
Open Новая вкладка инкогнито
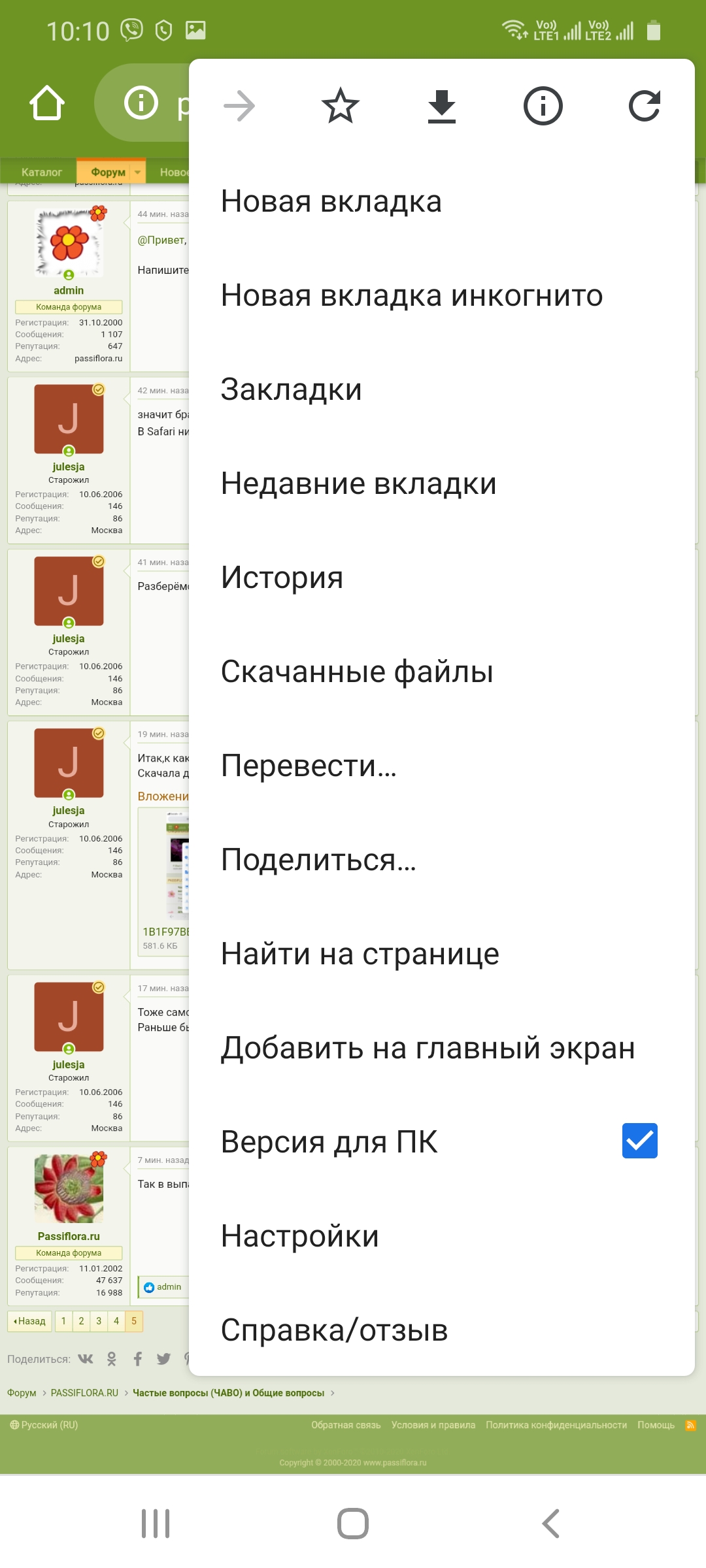pos(411,295)
